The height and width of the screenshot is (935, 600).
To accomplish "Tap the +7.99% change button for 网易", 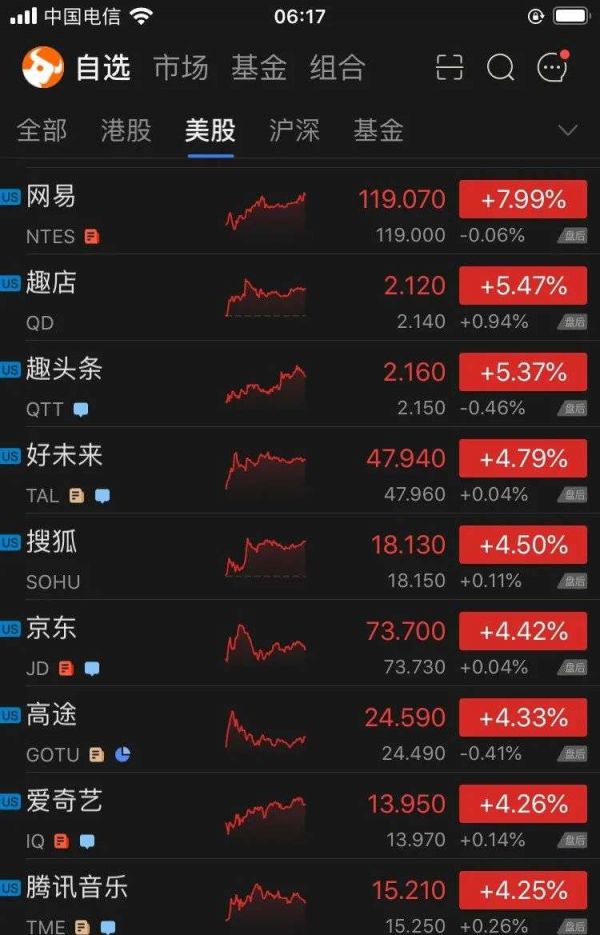I will click(x=523, y=199).
